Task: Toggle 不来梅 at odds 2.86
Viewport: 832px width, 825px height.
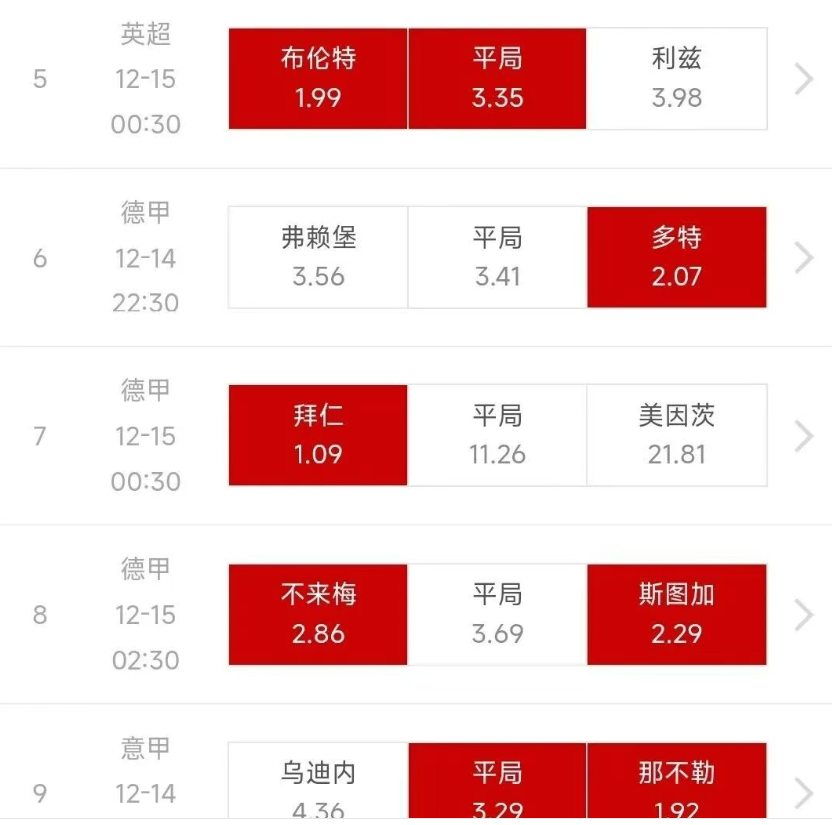Action: coord(318,614)
